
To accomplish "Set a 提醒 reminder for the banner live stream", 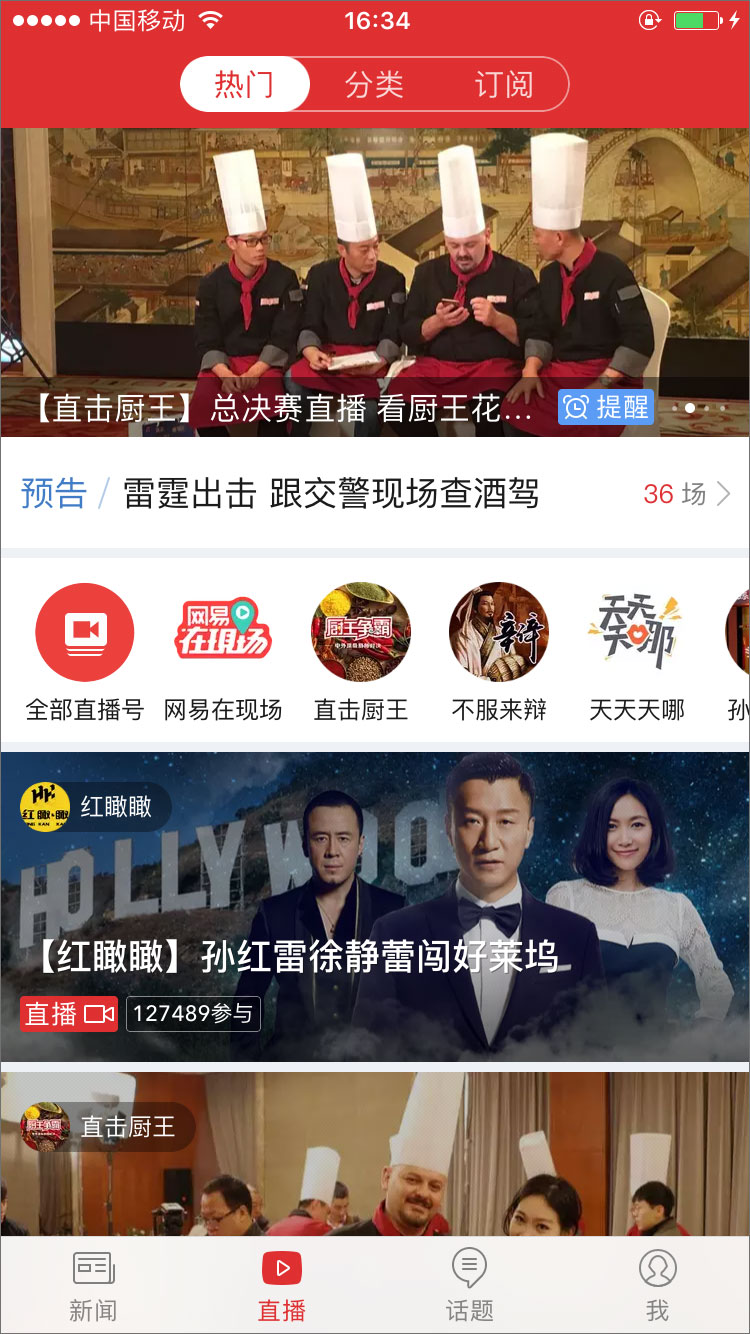I will tap(606, 407).
